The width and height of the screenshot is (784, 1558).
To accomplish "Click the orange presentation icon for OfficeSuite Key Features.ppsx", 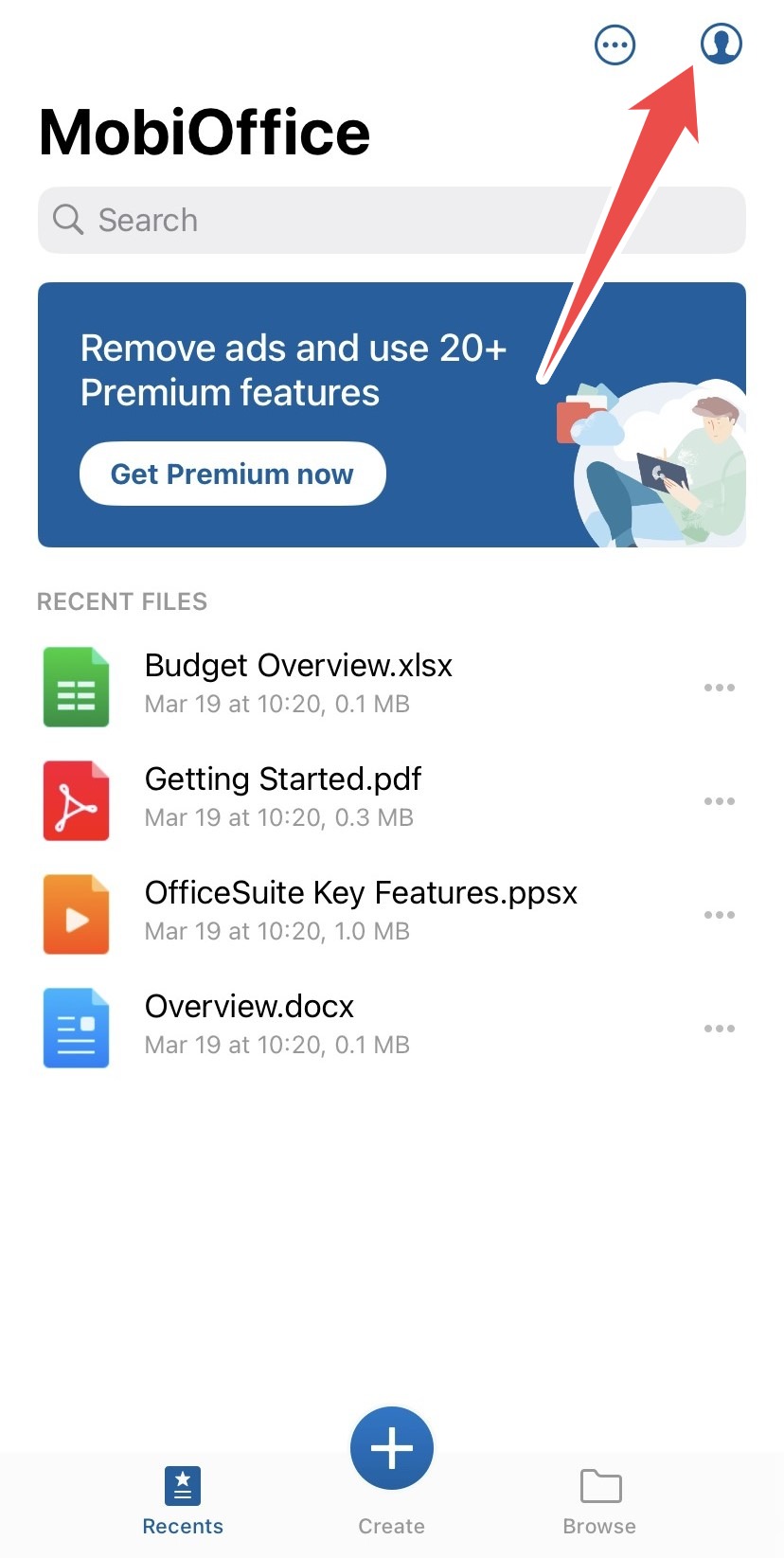I will (x=76, y=914).
